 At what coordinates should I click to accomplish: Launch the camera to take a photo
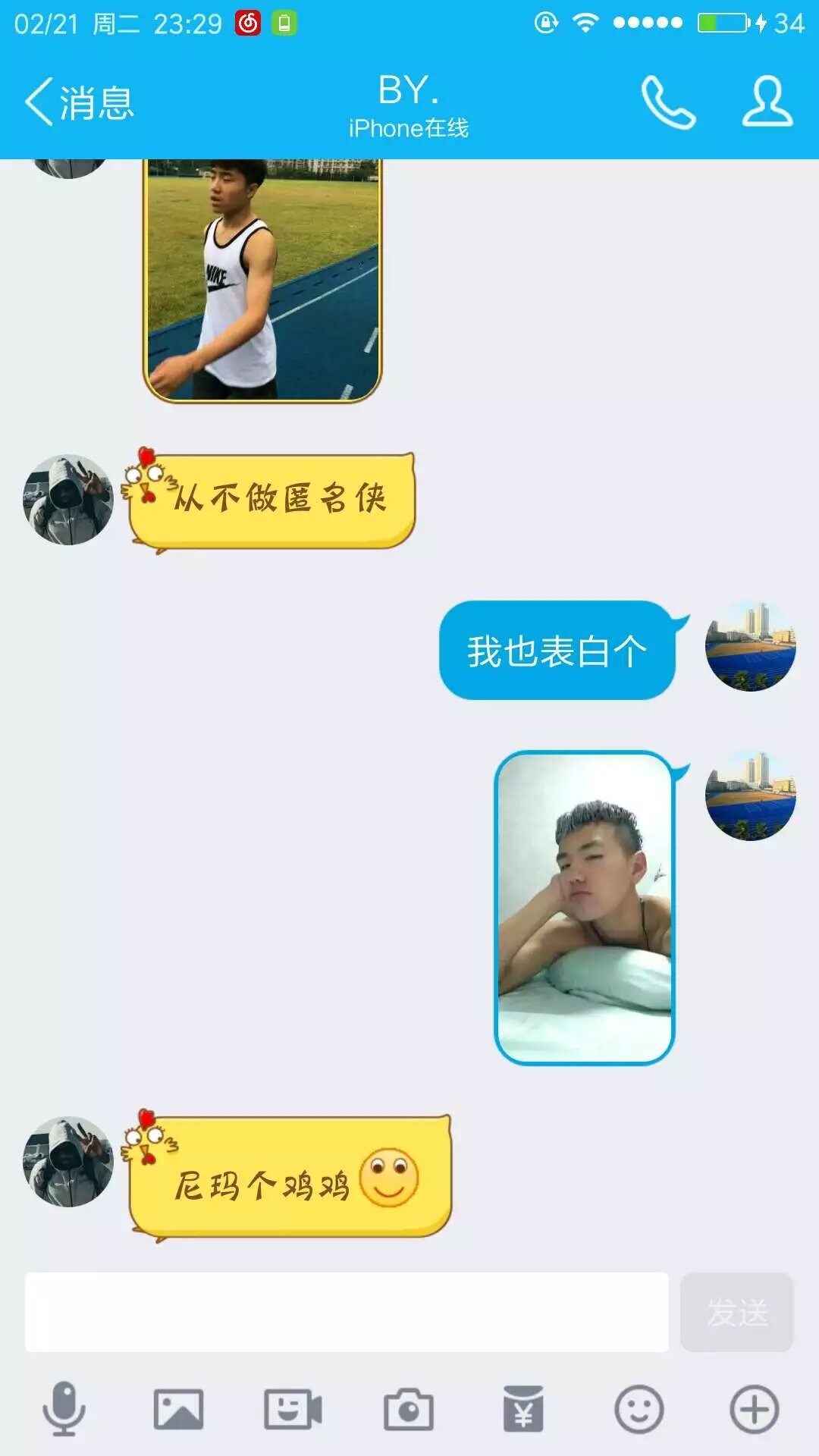(408, 1410)
